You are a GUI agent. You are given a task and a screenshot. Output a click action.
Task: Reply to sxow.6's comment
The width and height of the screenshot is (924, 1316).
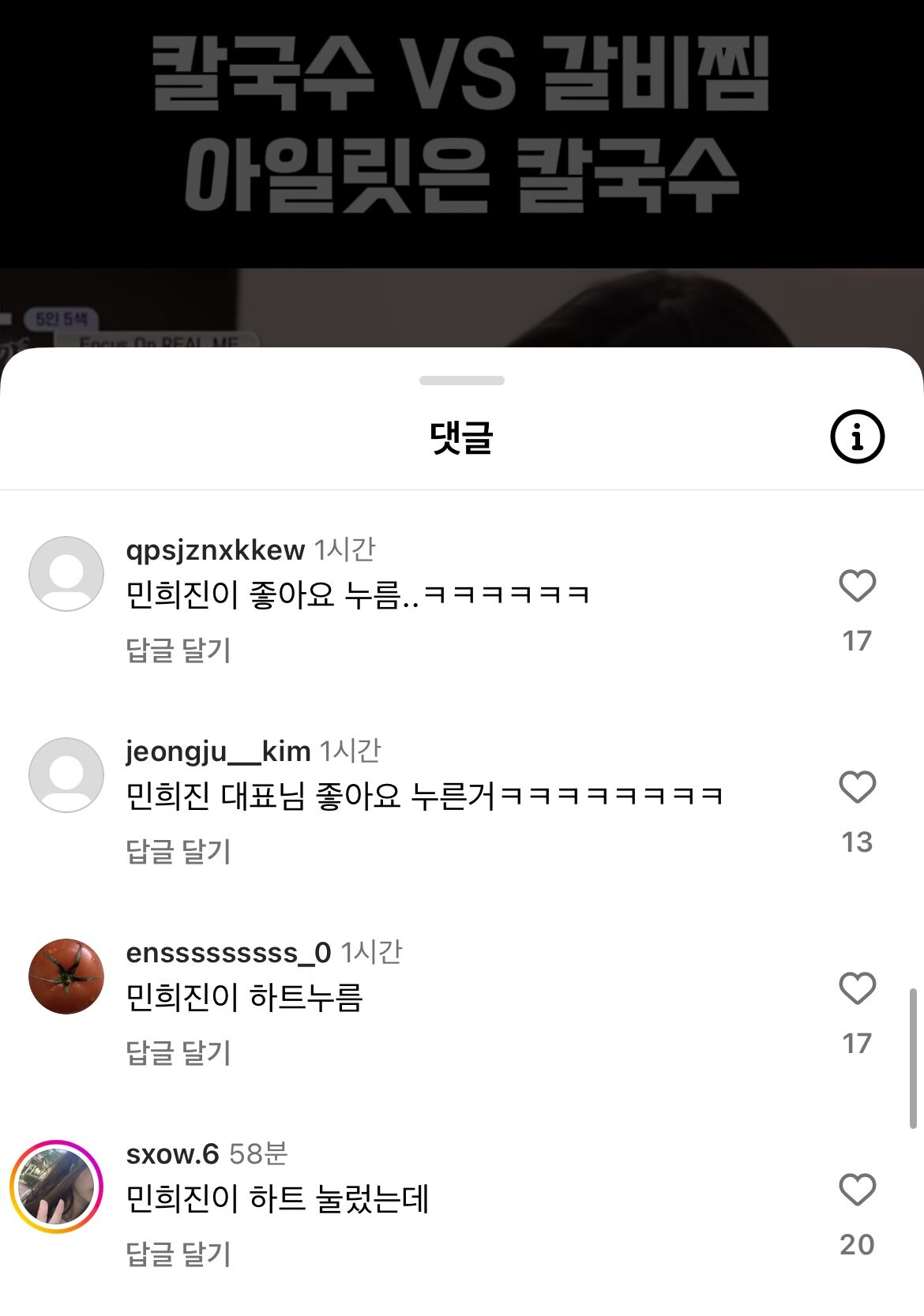pos(178,1254)
